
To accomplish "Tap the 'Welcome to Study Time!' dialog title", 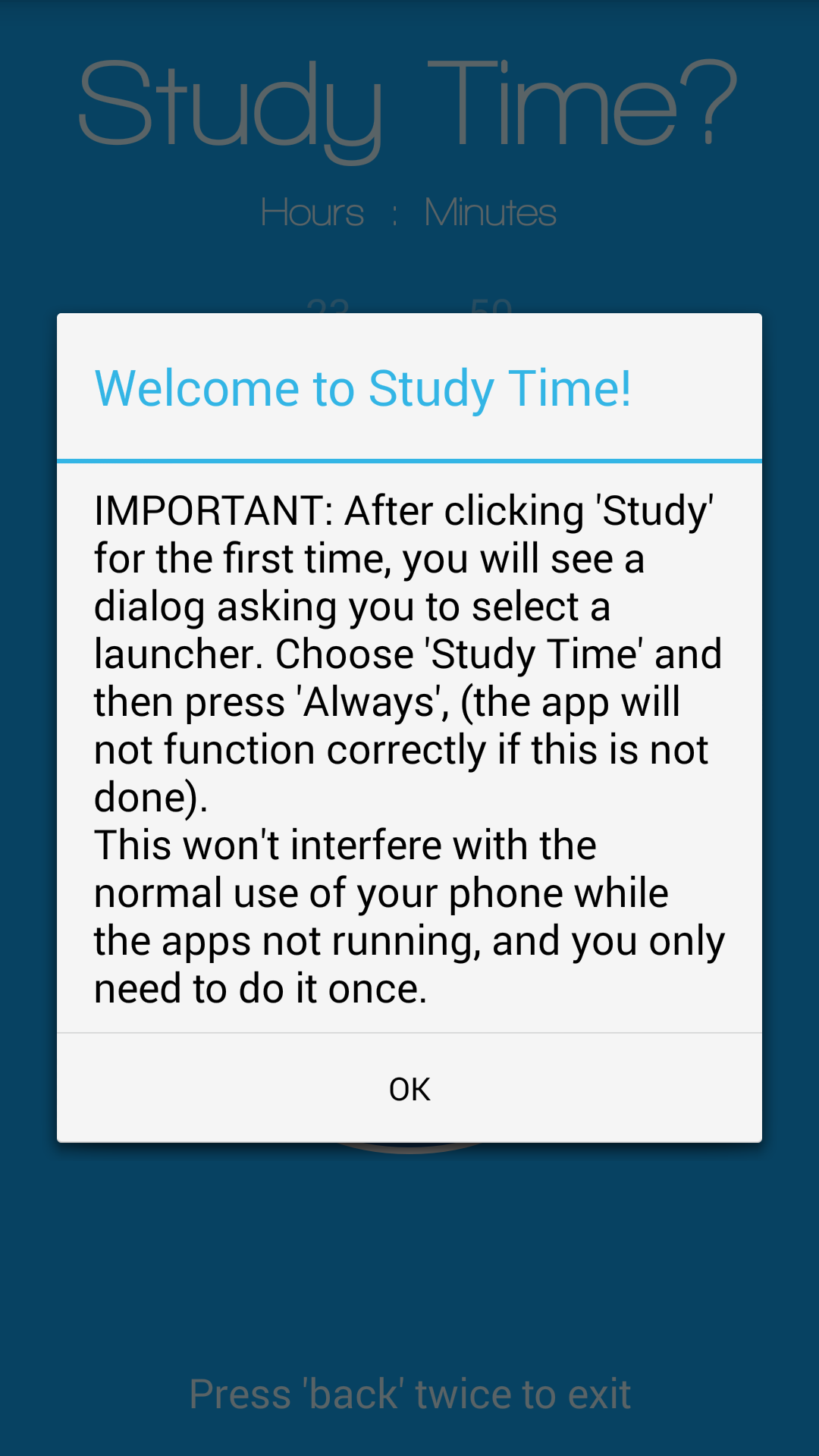I will [362, 387].
